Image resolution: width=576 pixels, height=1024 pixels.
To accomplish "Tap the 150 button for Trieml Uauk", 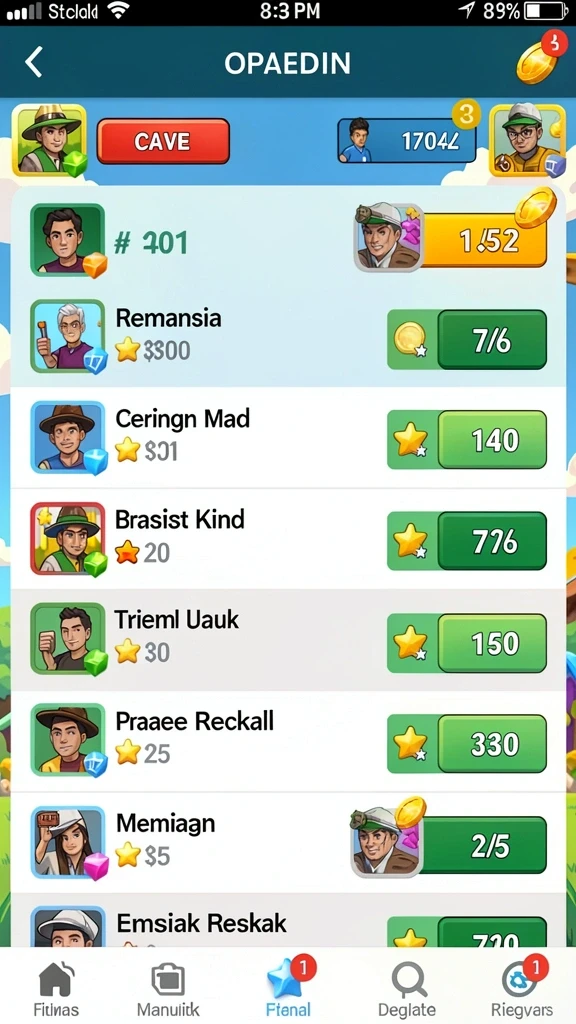I will pos(492,643).
